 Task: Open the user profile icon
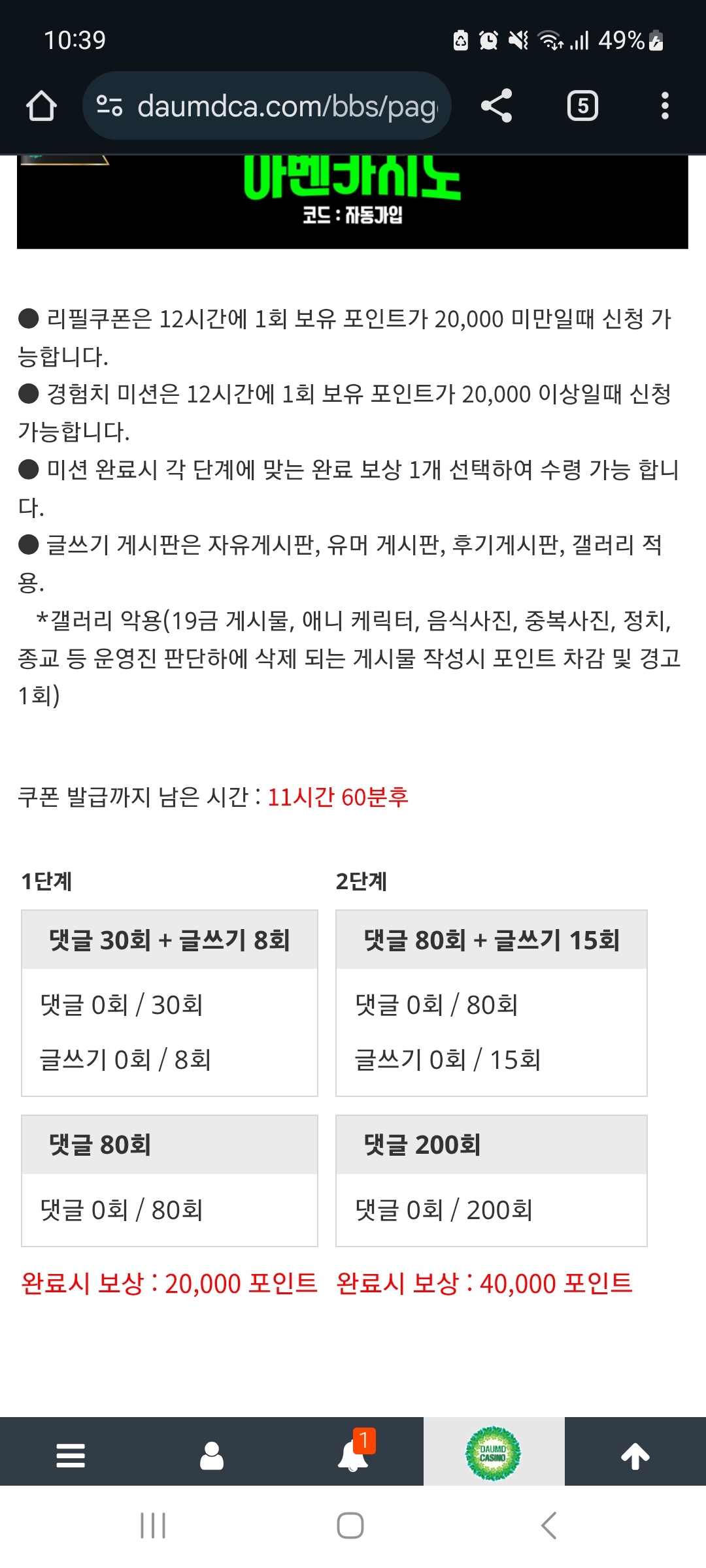[x=212, y=1456]
